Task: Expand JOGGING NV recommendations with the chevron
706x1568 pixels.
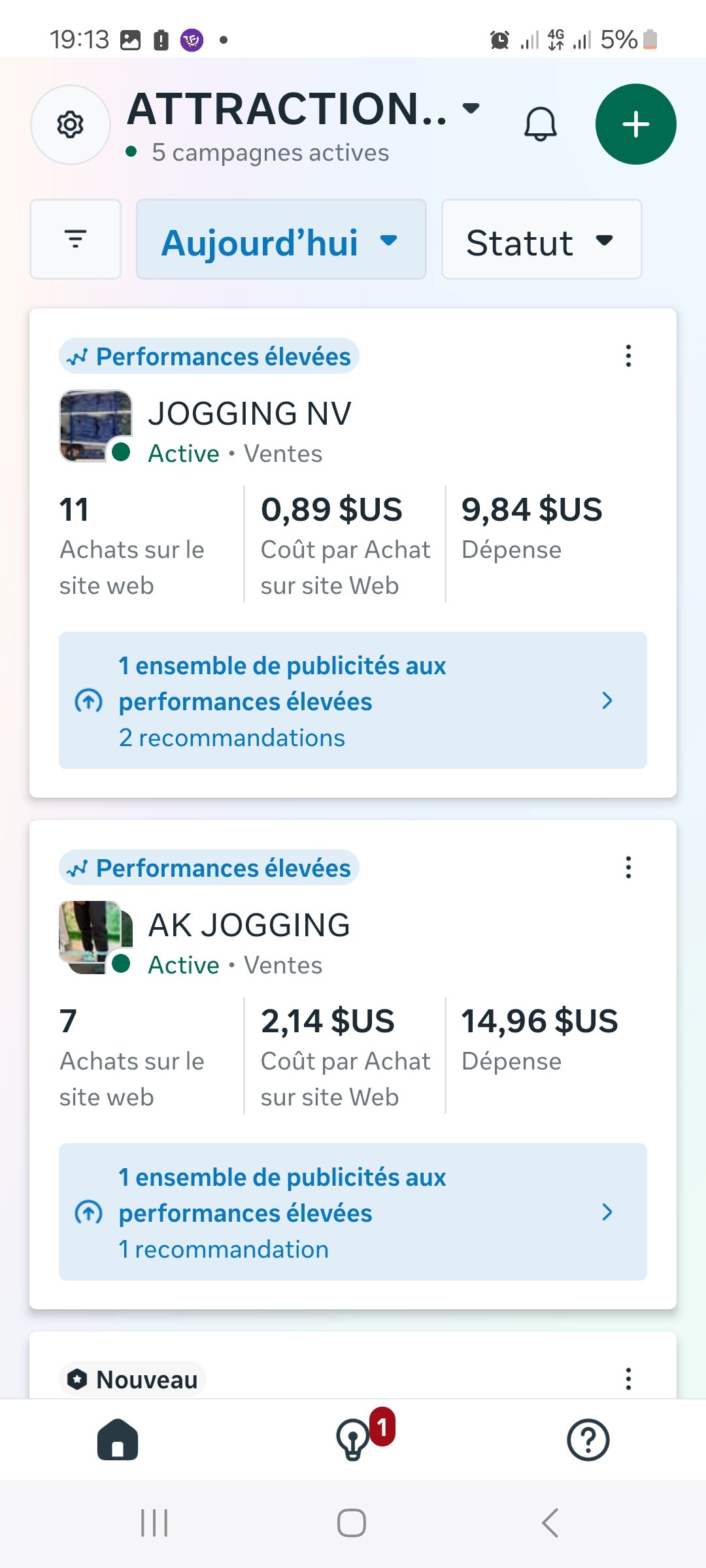Action: pos(607,701)
